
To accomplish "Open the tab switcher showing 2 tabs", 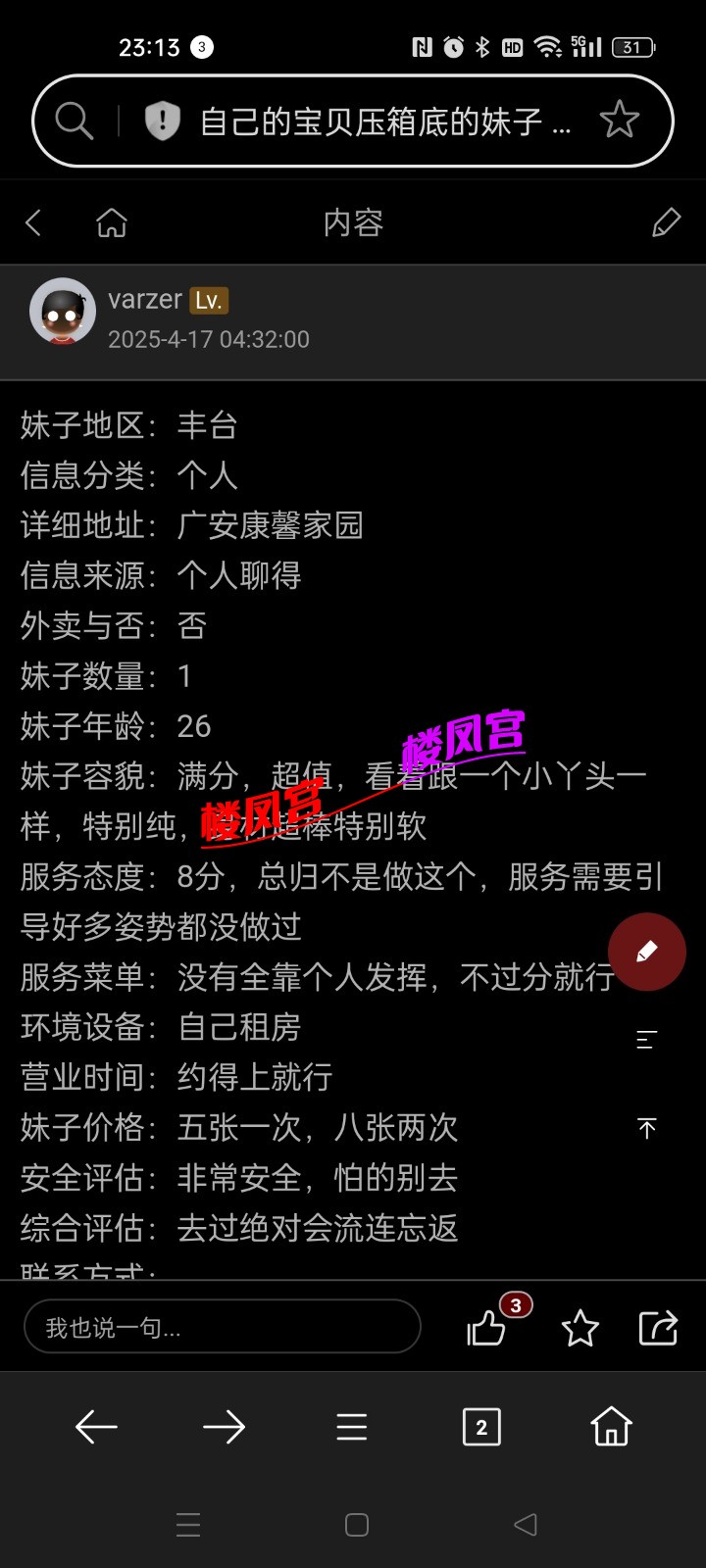I will click(x=481, y=1427).
